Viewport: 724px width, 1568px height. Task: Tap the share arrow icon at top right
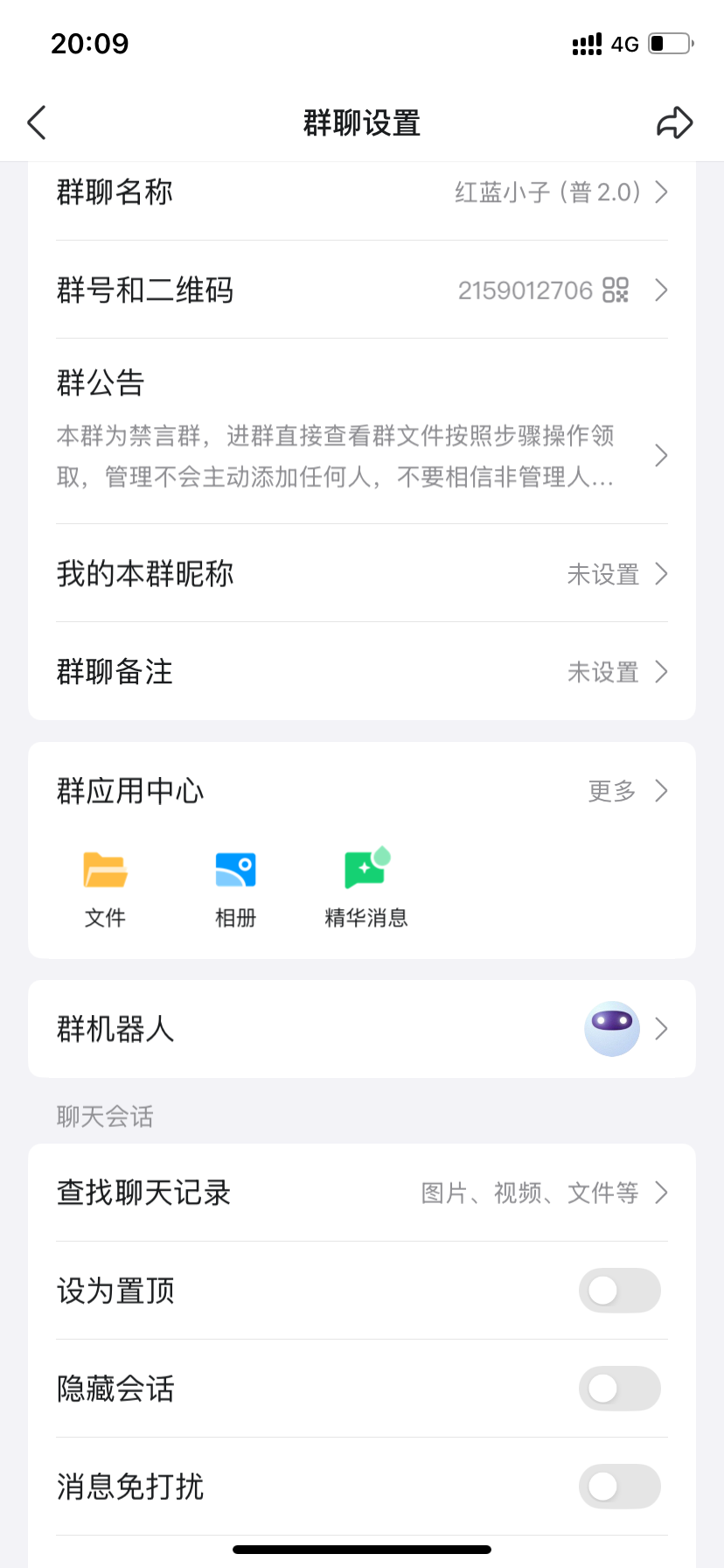674,122
